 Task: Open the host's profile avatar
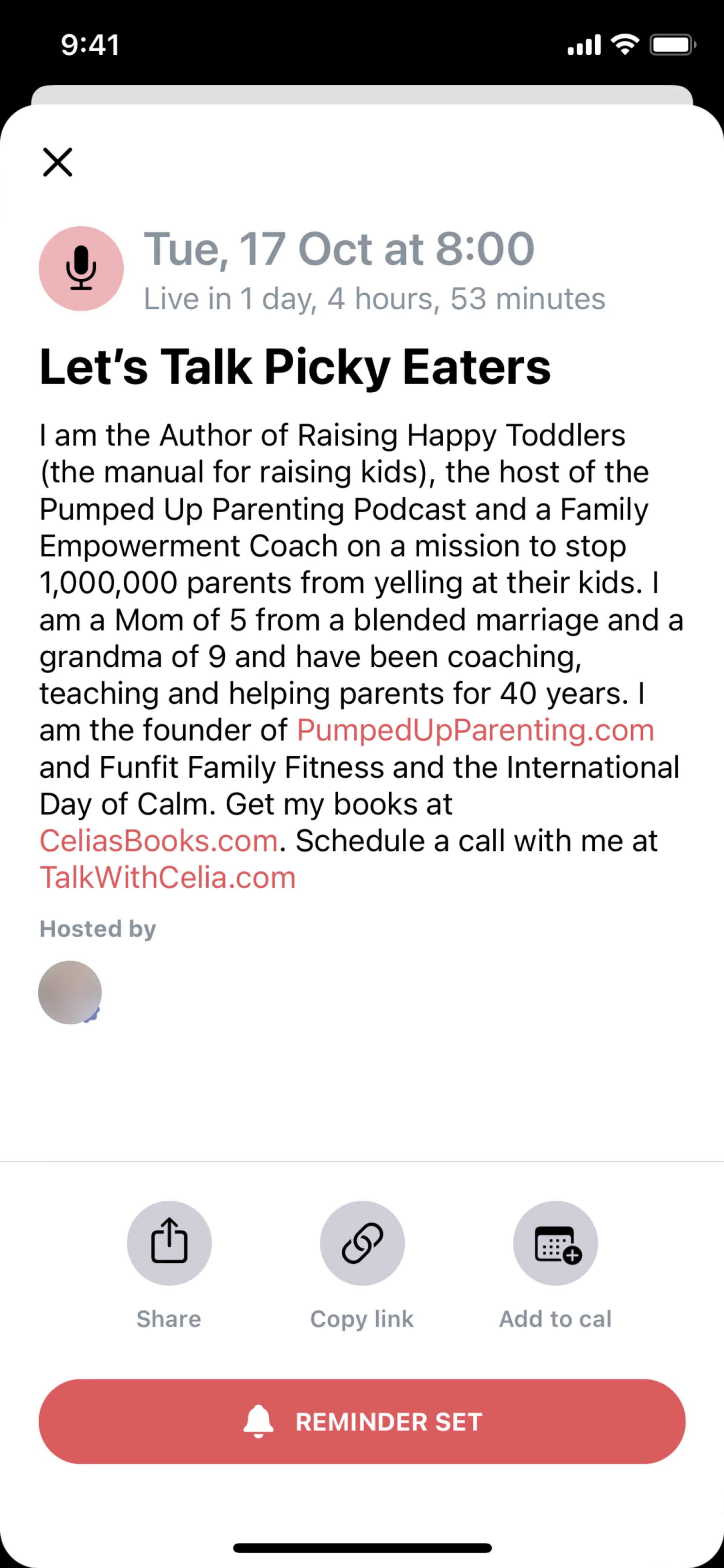click(x=70, y=992)
